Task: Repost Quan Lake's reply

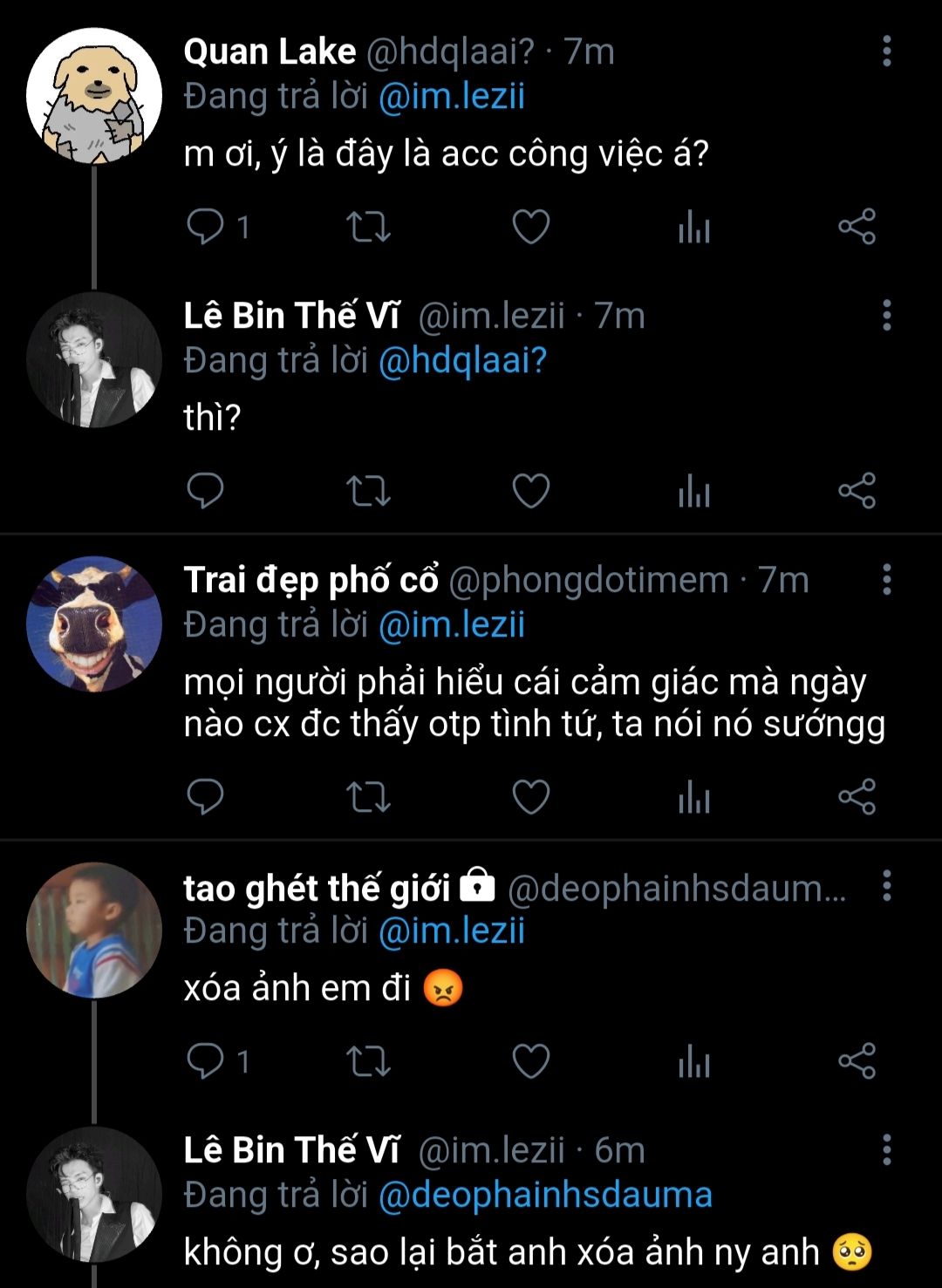Action: (368, 228)
